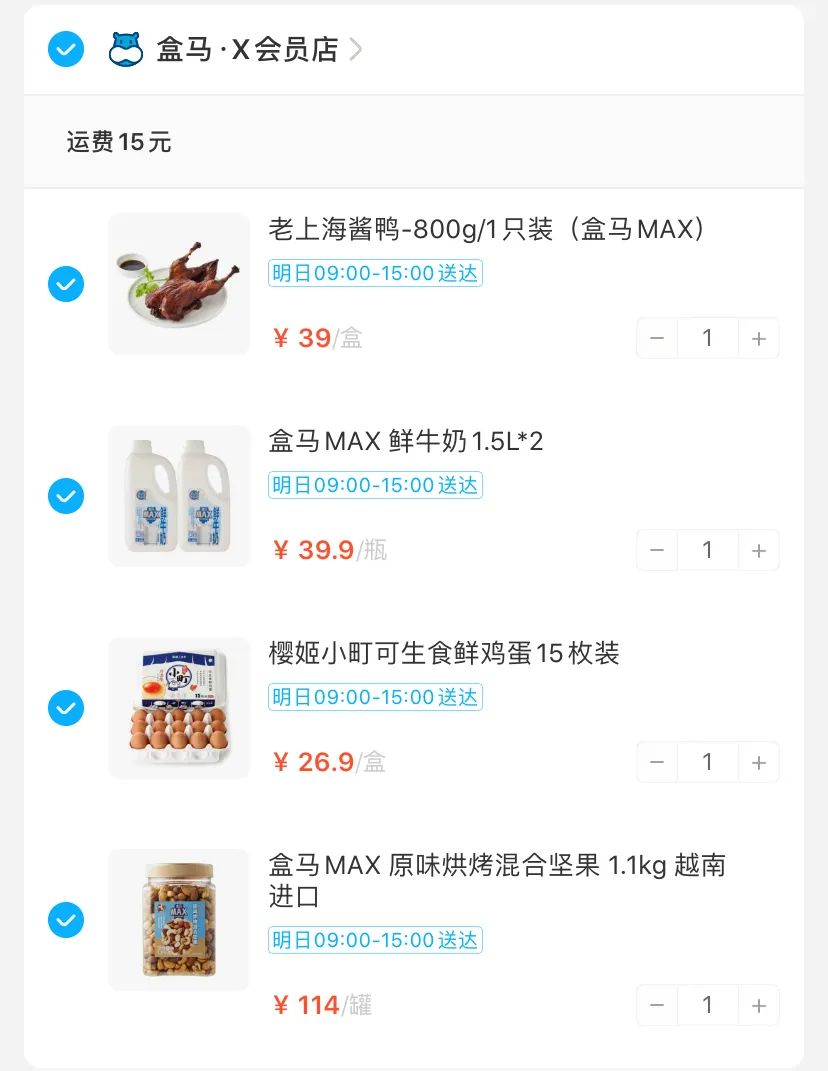This screenshot has height=1071, width=828.
Task: Uncheck the 老上海酱鸭 item checkbox
Action: [x=65, y=284]
